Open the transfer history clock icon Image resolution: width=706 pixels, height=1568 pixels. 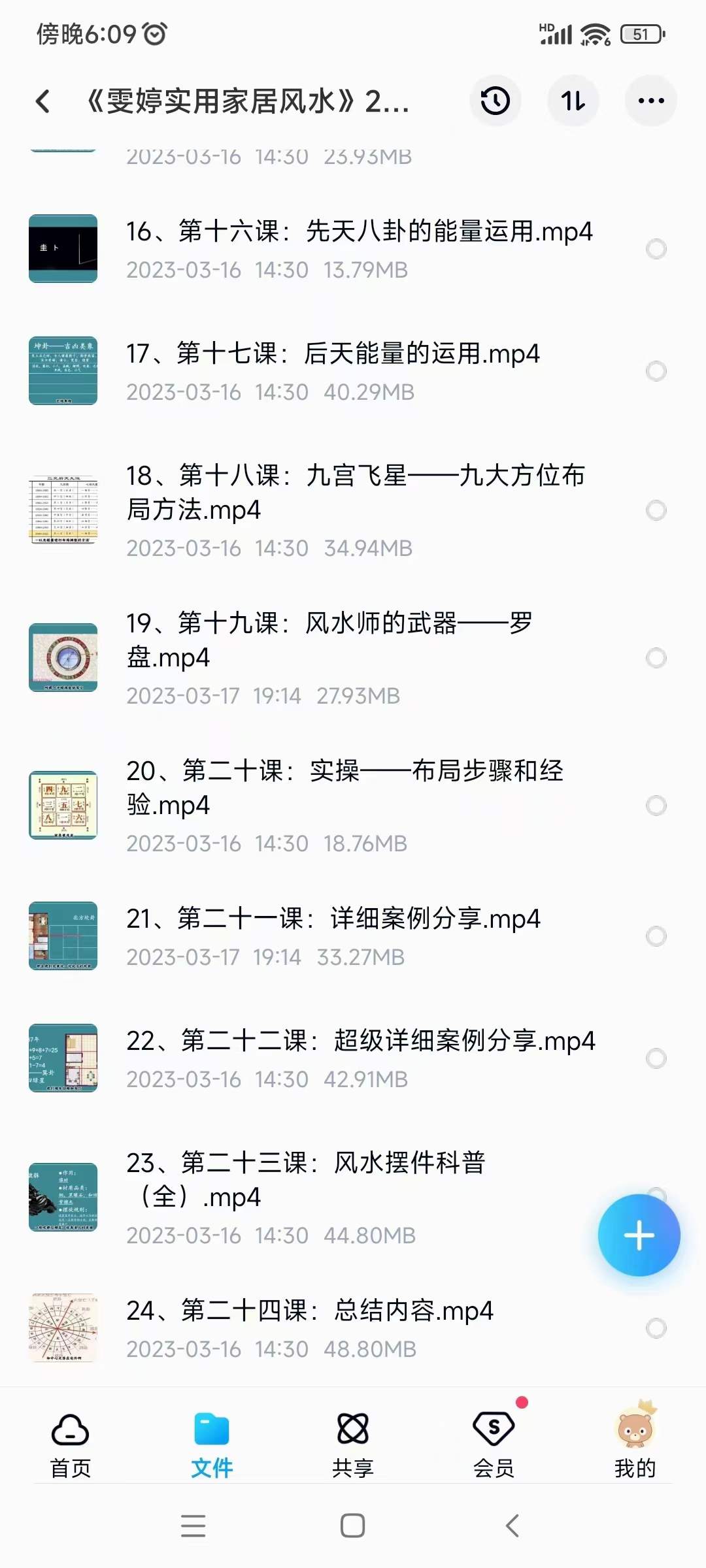(x=495, y=101)
